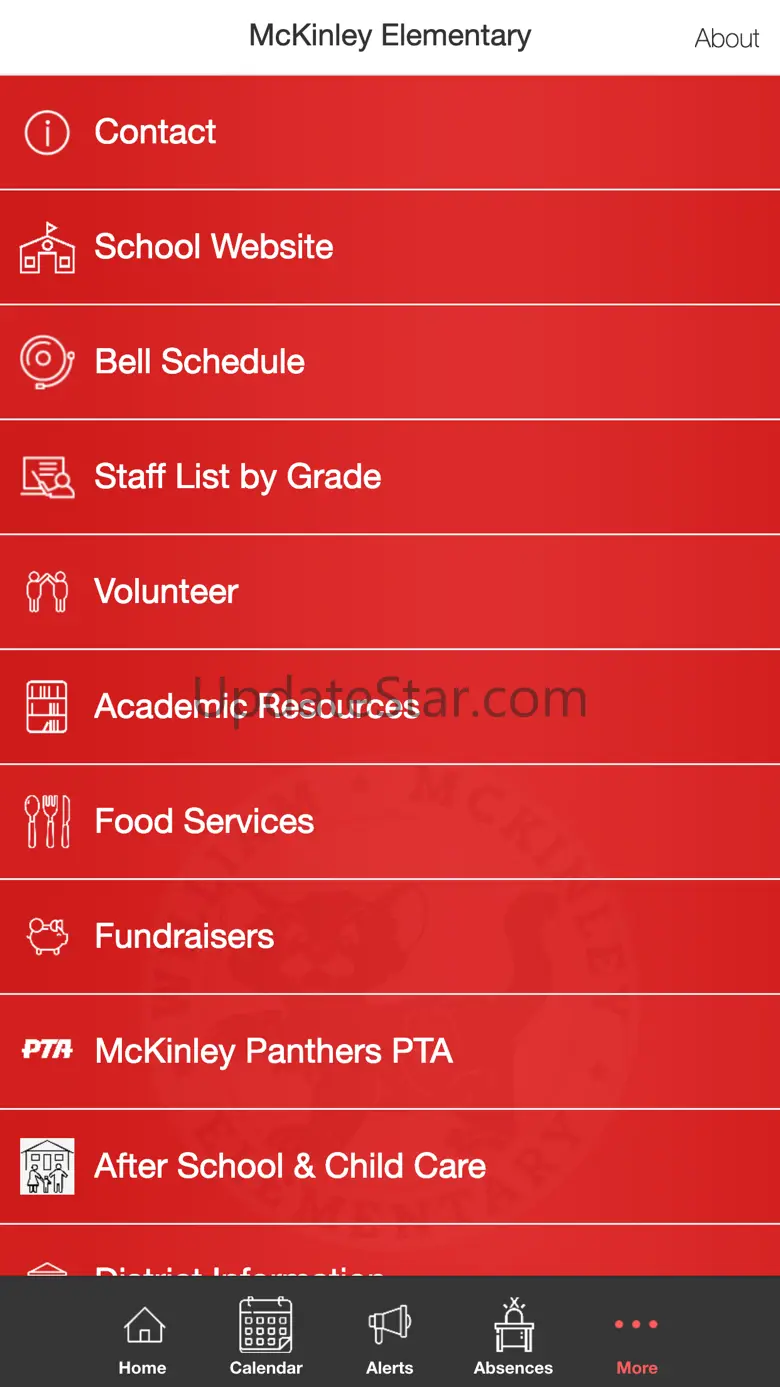Open the Fundraisers row
This screenshot has height=1387, width=780.
coord(390,937)
